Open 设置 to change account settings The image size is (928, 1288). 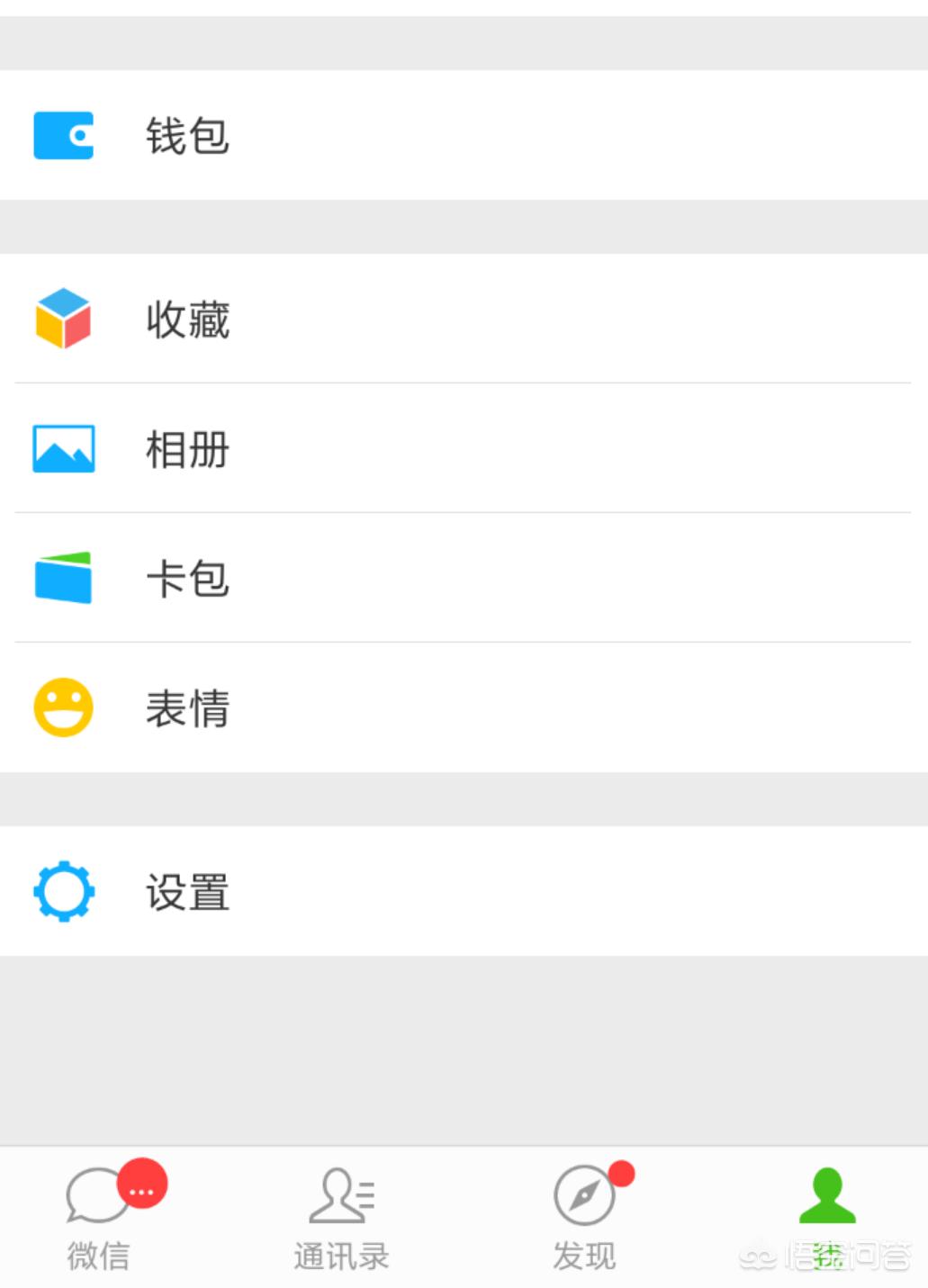360,891
